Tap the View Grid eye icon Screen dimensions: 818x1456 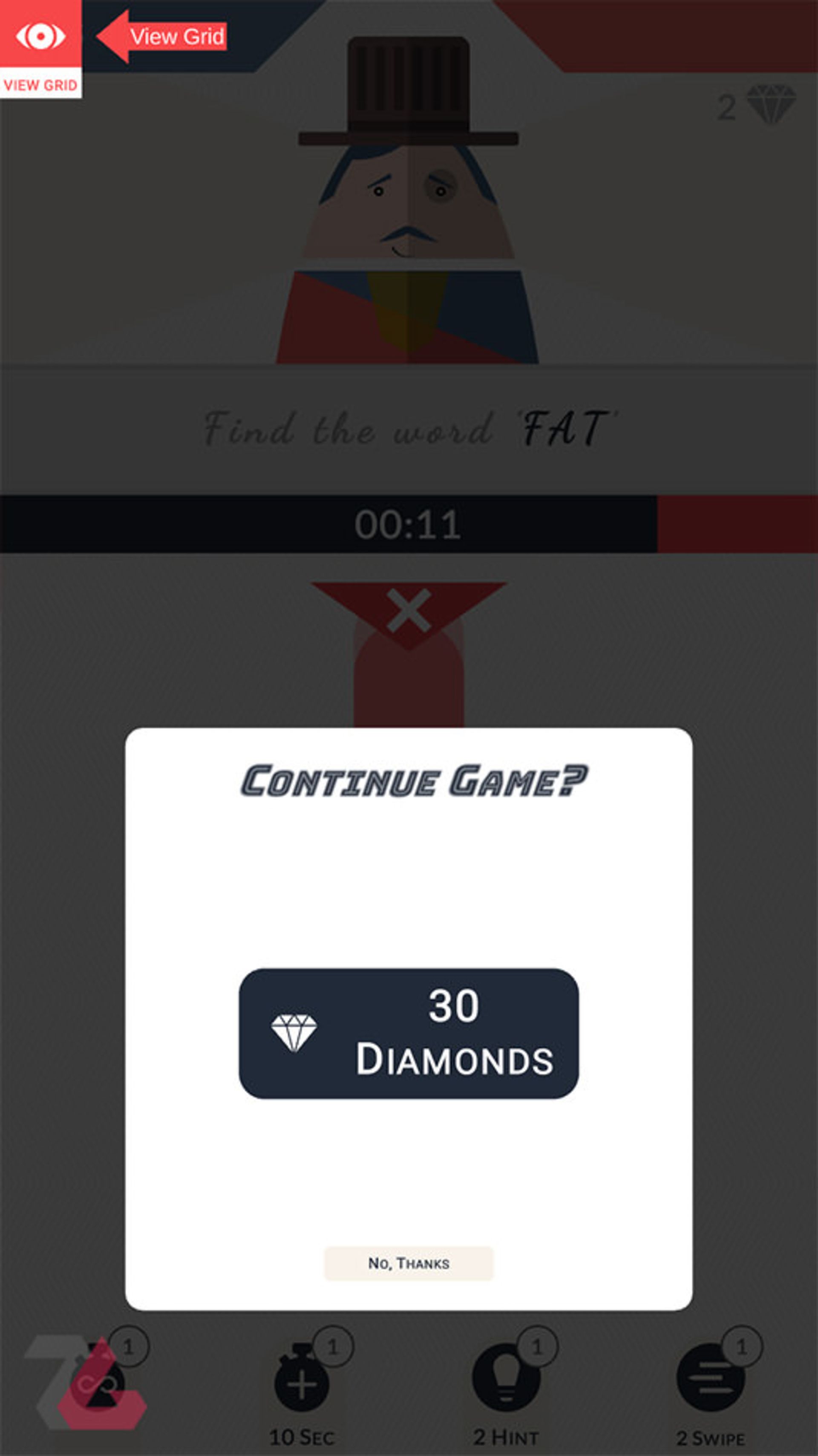click(40, 38)
